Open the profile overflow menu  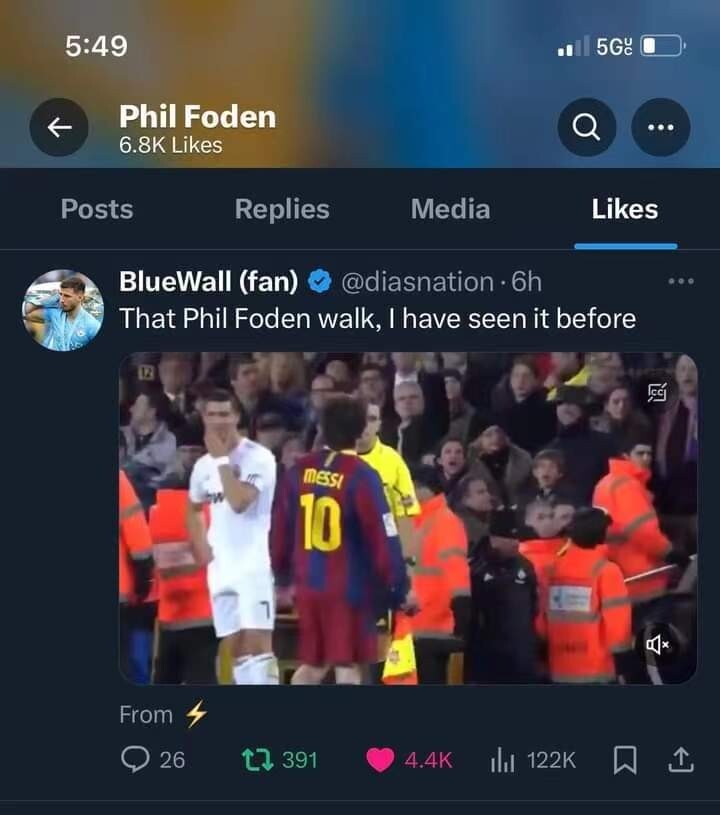point(661,127)
